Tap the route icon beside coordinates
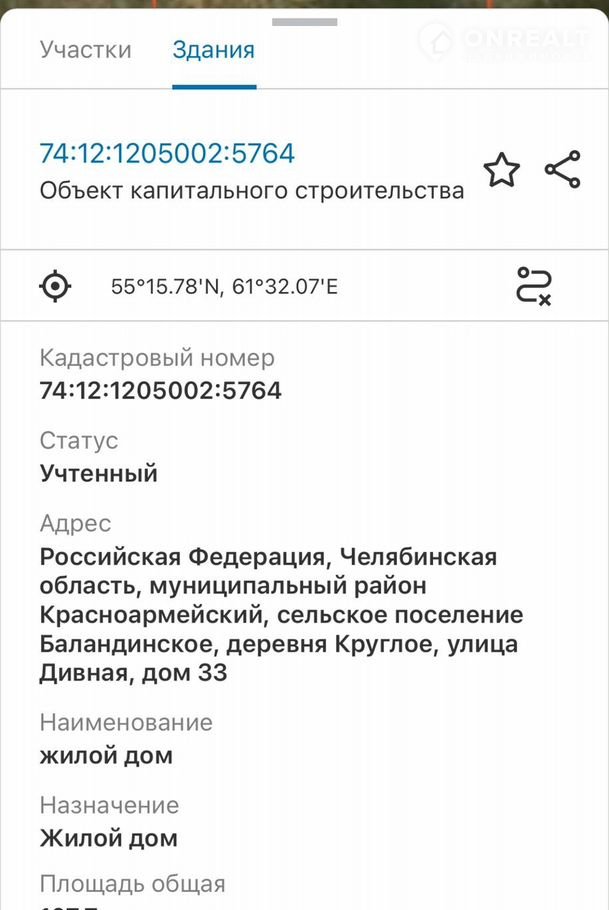The width and height of the screenshot is (609, 910). 534,286
